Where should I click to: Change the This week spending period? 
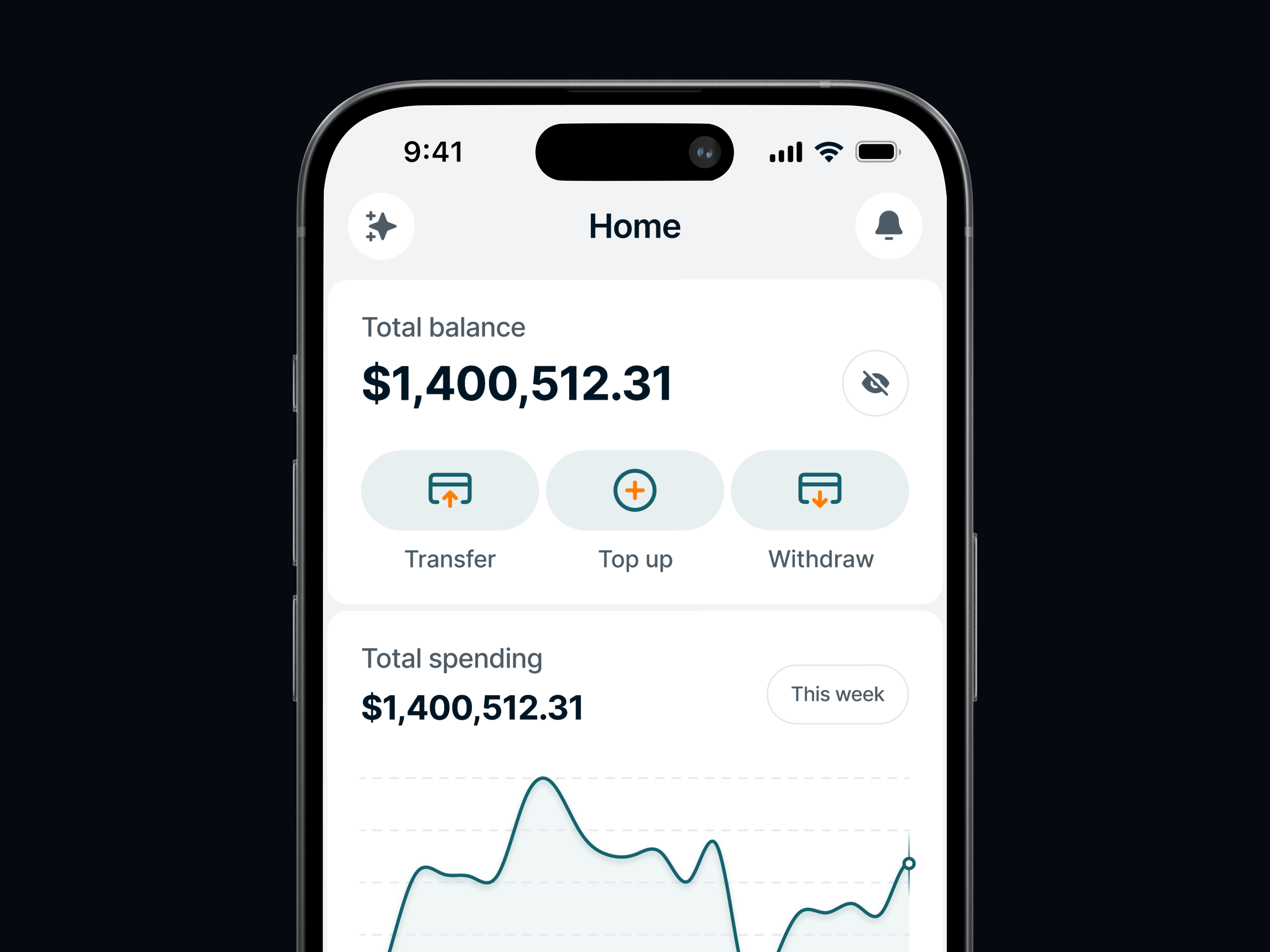(x=837, y=694)
